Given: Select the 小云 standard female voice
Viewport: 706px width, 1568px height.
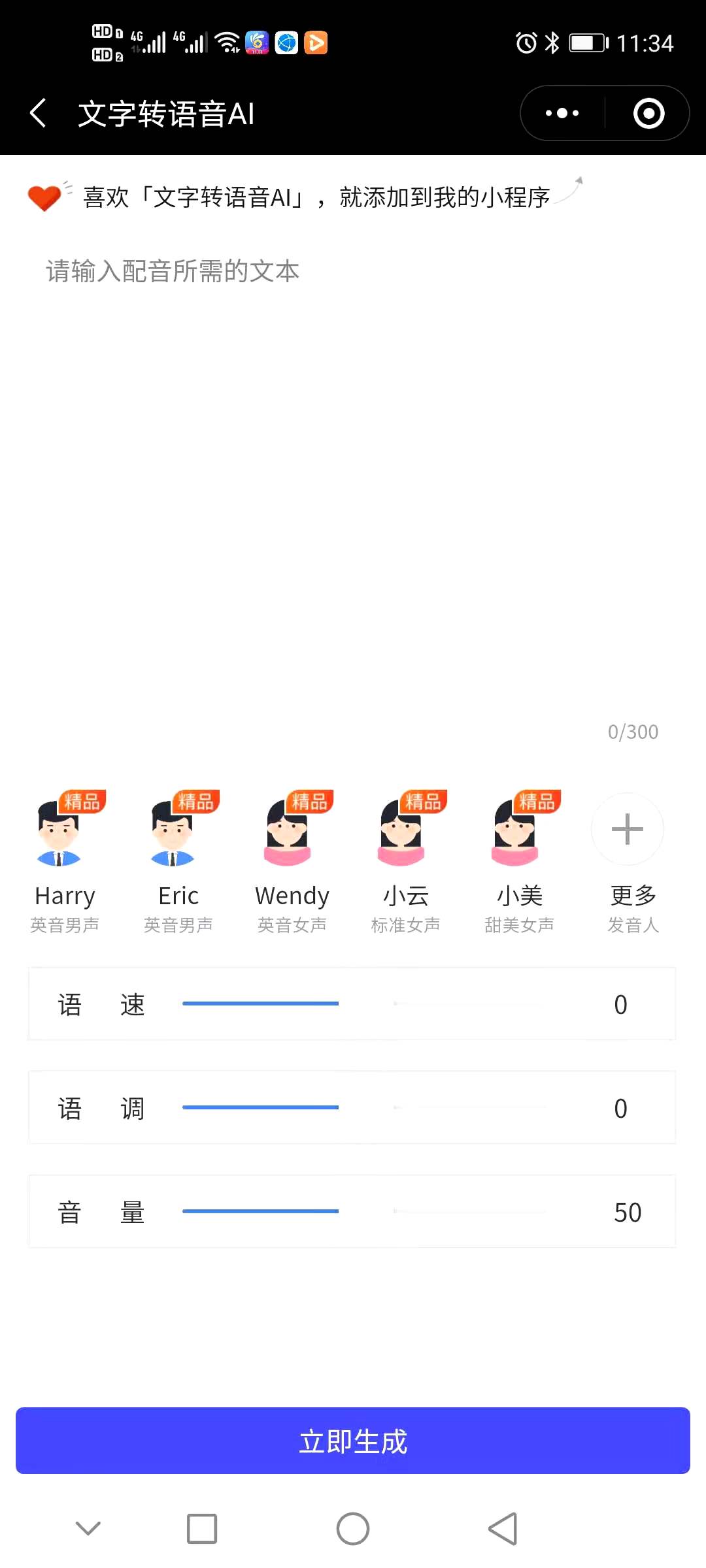Looking at the screenshot, I should click(x=406, y=862).
